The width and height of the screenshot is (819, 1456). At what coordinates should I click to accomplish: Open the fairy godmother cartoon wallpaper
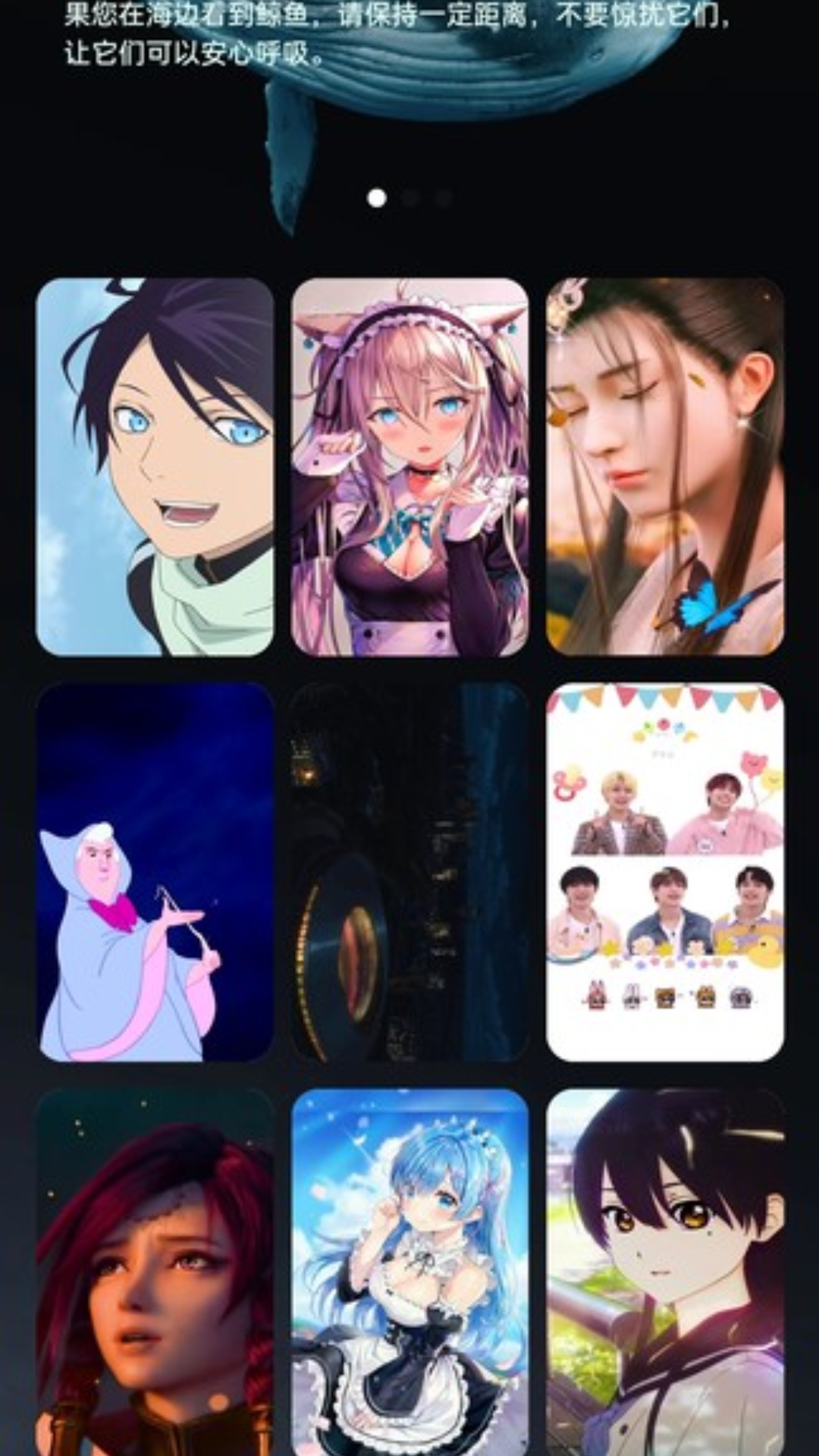[155, 872]
